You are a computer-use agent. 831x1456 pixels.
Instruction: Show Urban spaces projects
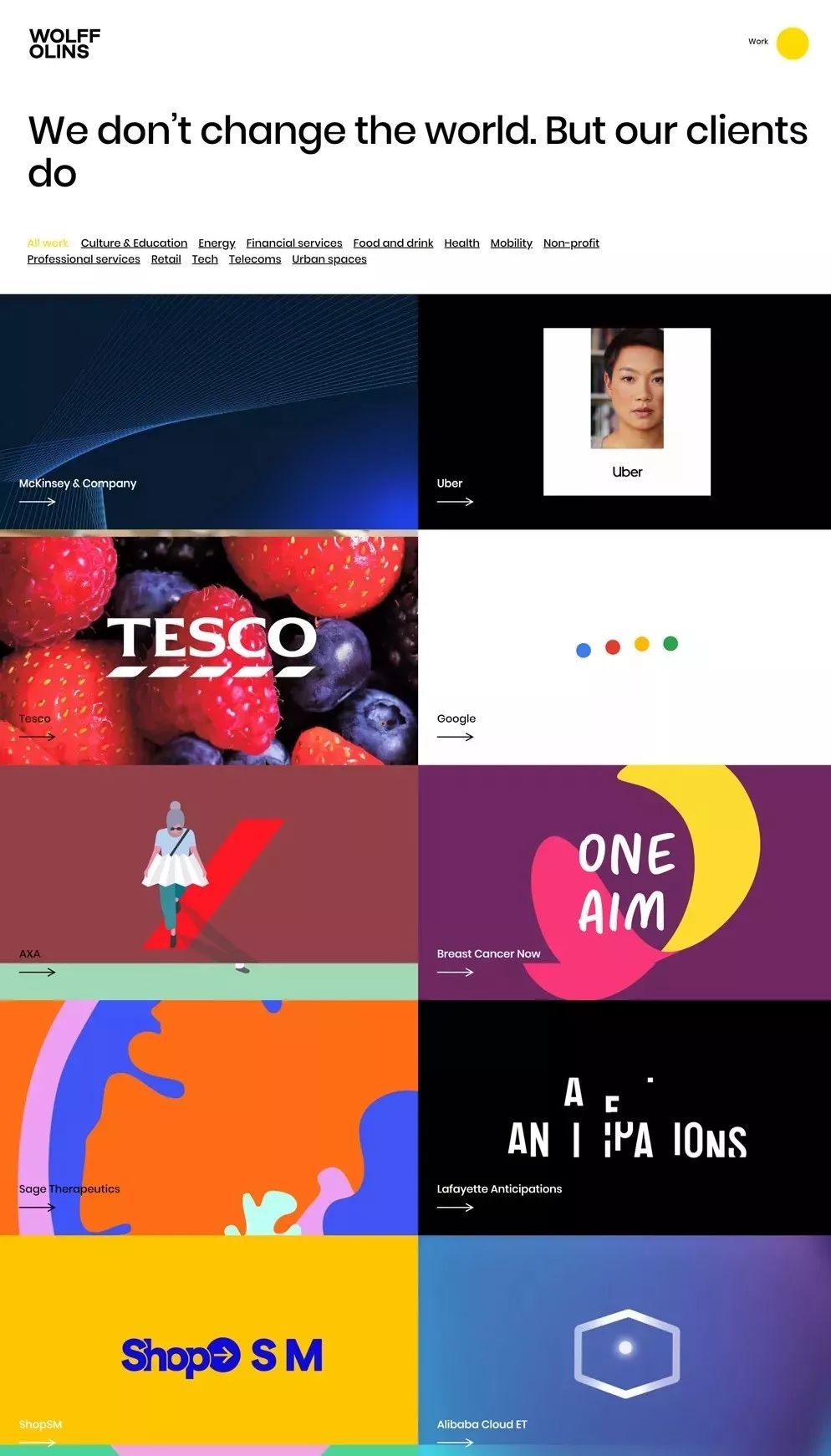(x=329, y=259)
